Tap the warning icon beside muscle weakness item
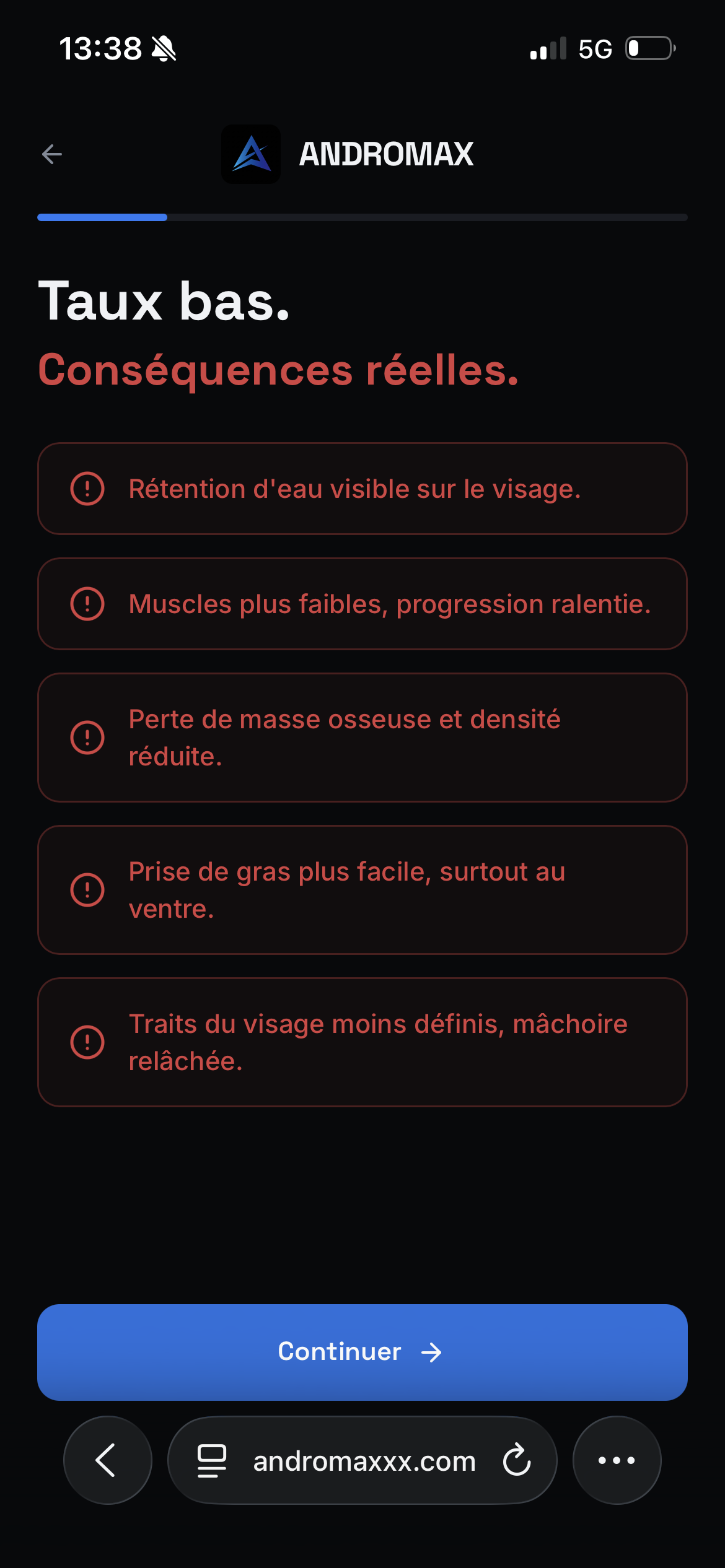This screenshot has height=1568, width=725. click(x=88, y=604)
